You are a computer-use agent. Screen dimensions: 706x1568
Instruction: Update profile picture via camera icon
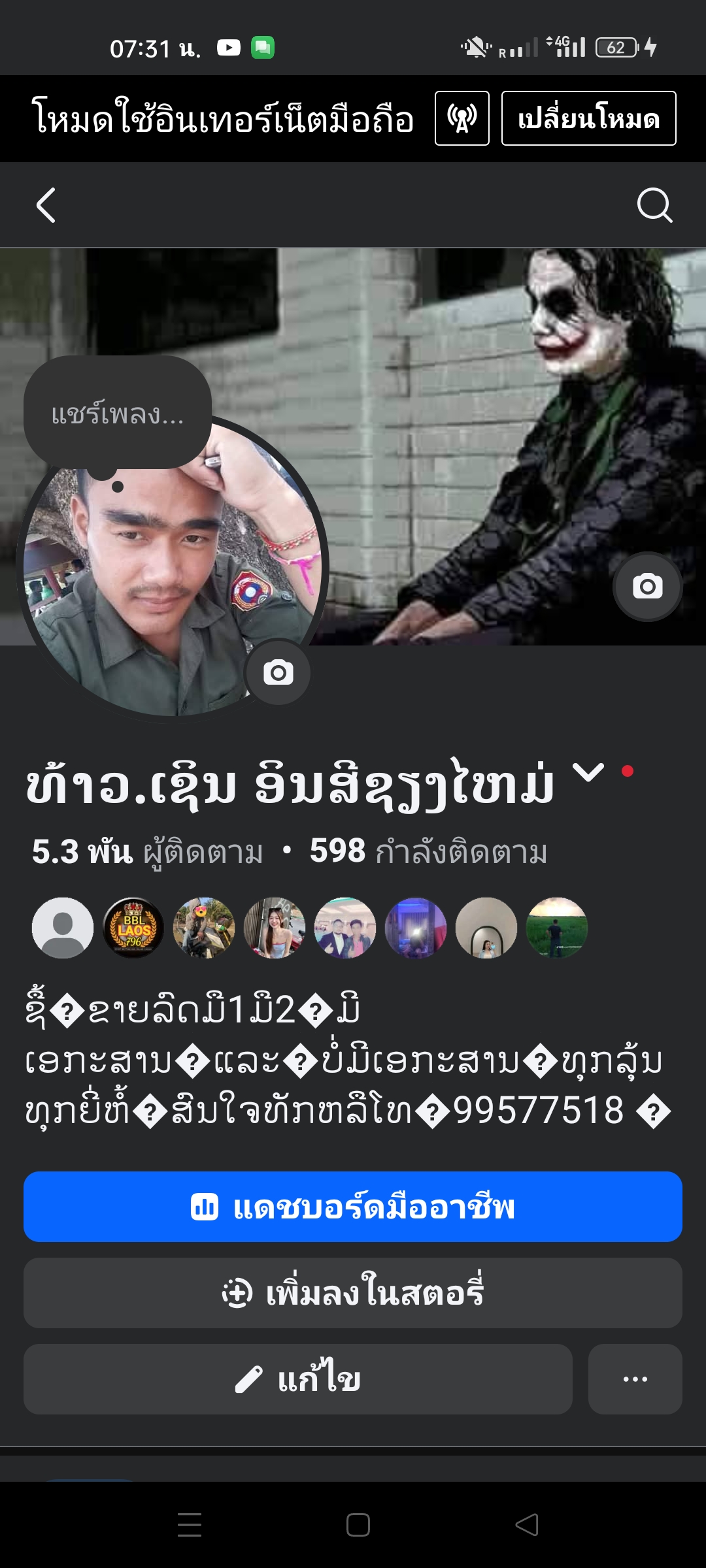[278, 672]
